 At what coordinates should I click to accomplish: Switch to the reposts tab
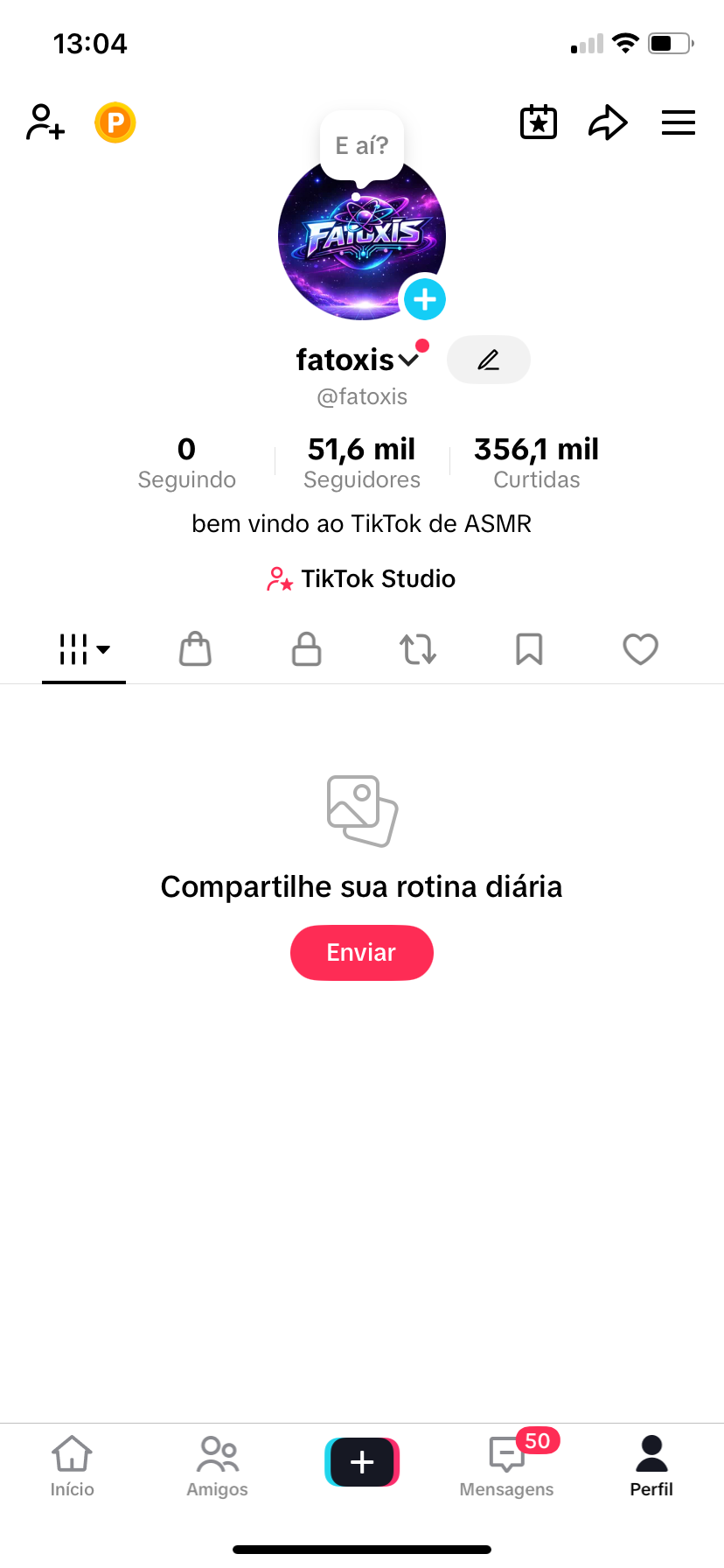coord(418,649)
